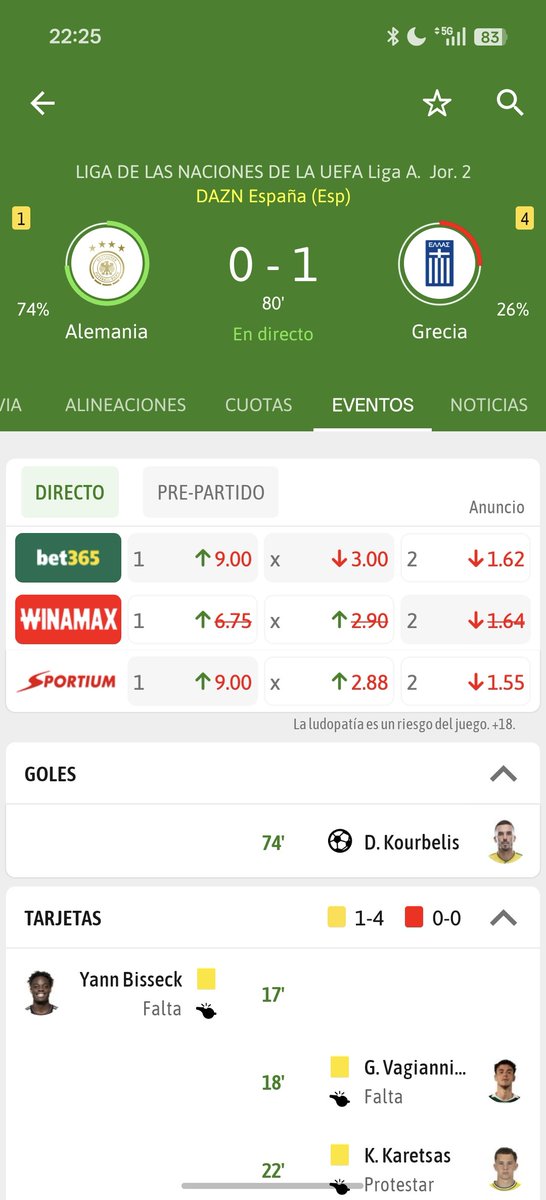Select the Directo odds view

[x=70, y=492]
